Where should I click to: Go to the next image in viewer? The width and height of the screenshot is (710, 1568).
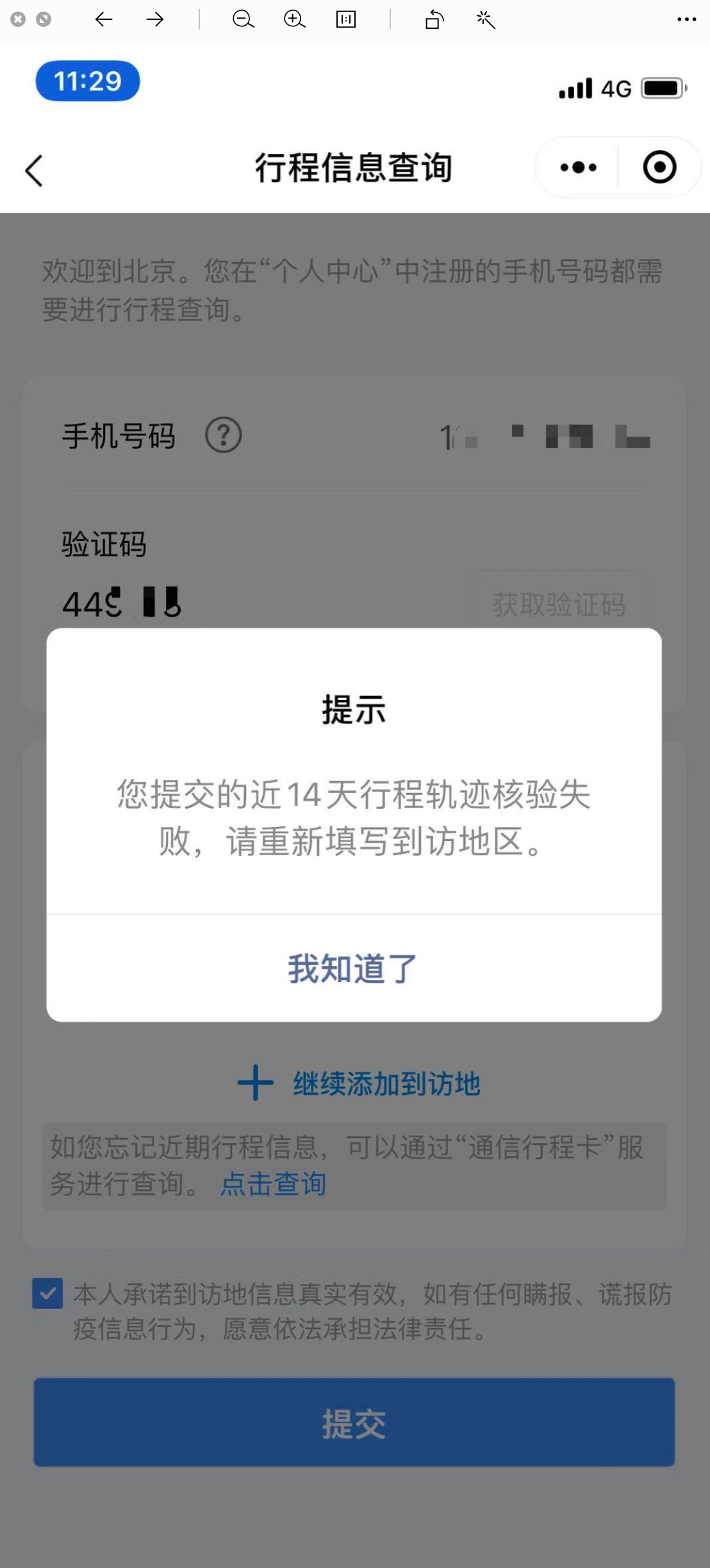point(154,20)
